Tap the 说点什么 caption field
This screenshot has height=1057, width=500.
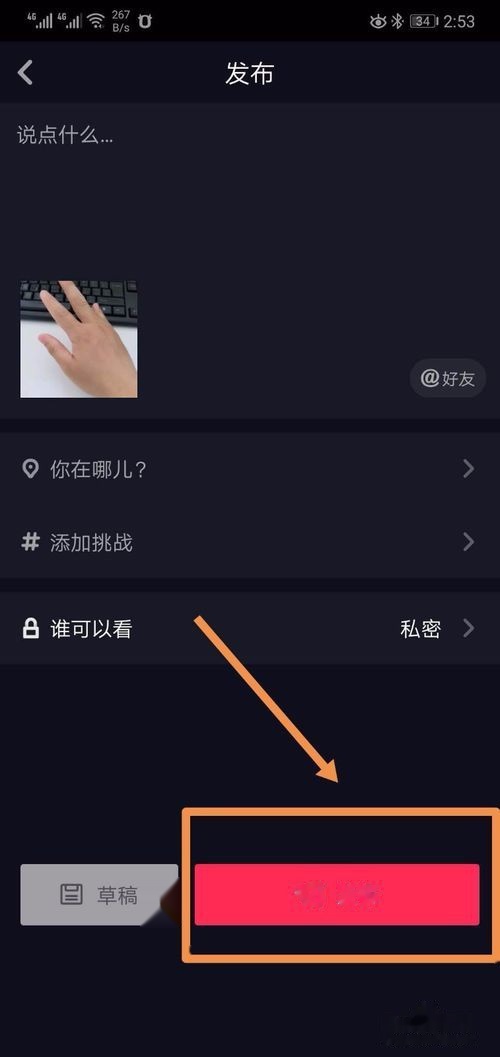[x=250, y=189]
